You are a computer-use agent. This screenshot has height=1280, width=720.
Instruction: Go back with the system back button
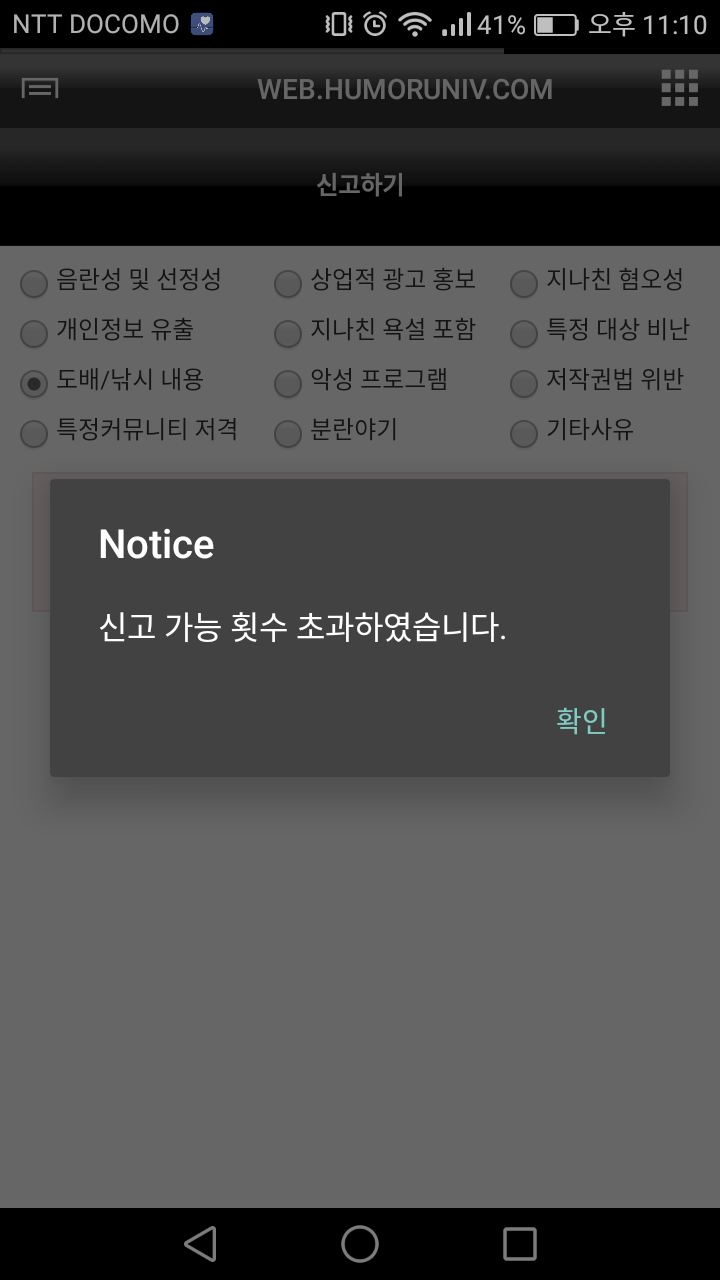coord(200,1244)
